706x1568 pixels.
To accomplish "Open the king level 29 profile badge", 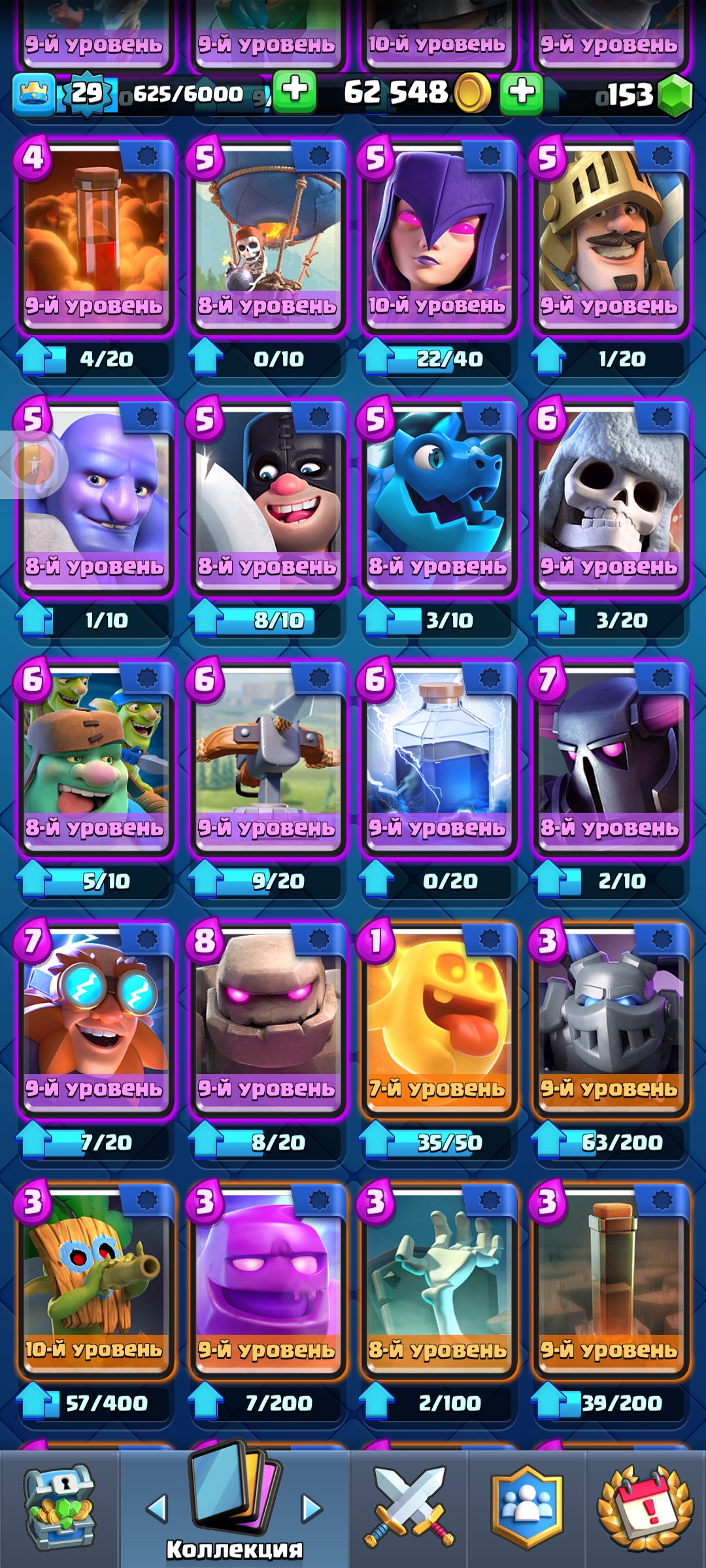I will click(86, 94).
